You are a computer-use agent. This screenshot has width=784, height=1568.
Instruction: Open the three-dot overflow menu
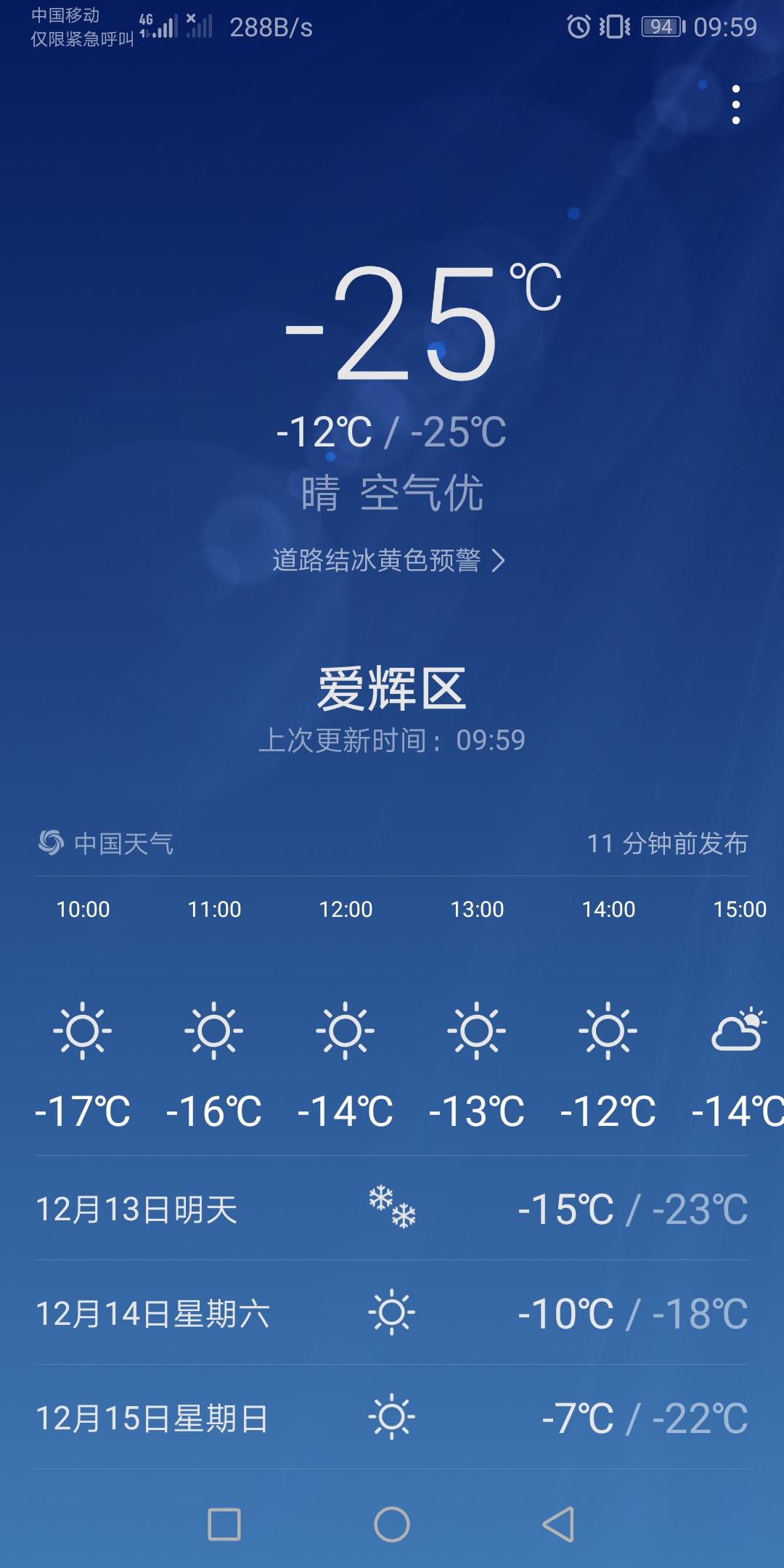(x=736, y=105)
